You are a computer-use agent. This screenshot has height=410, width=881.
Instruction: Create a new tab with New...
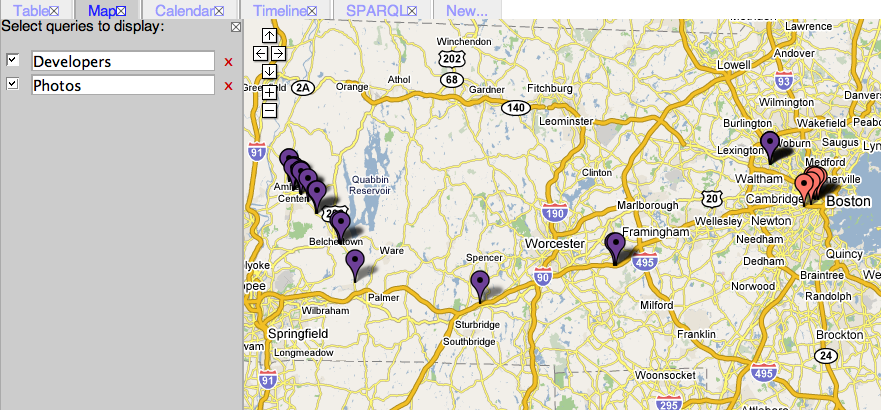point(467,10)
